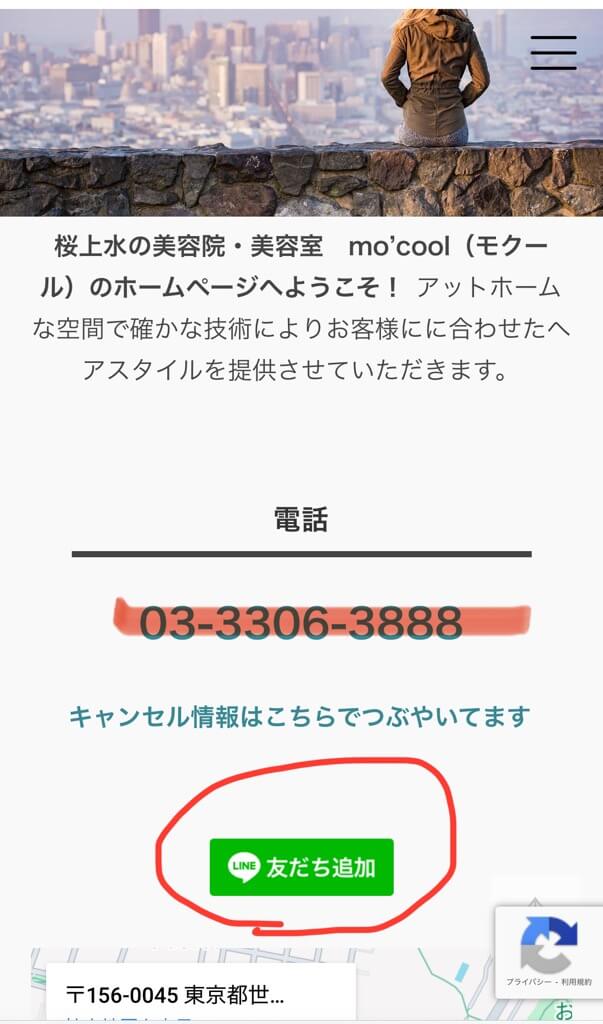Call the phone number 03-3306-3888
Image resolution: width=603 pixels, height=1024 pixels.
click(301, 622)
